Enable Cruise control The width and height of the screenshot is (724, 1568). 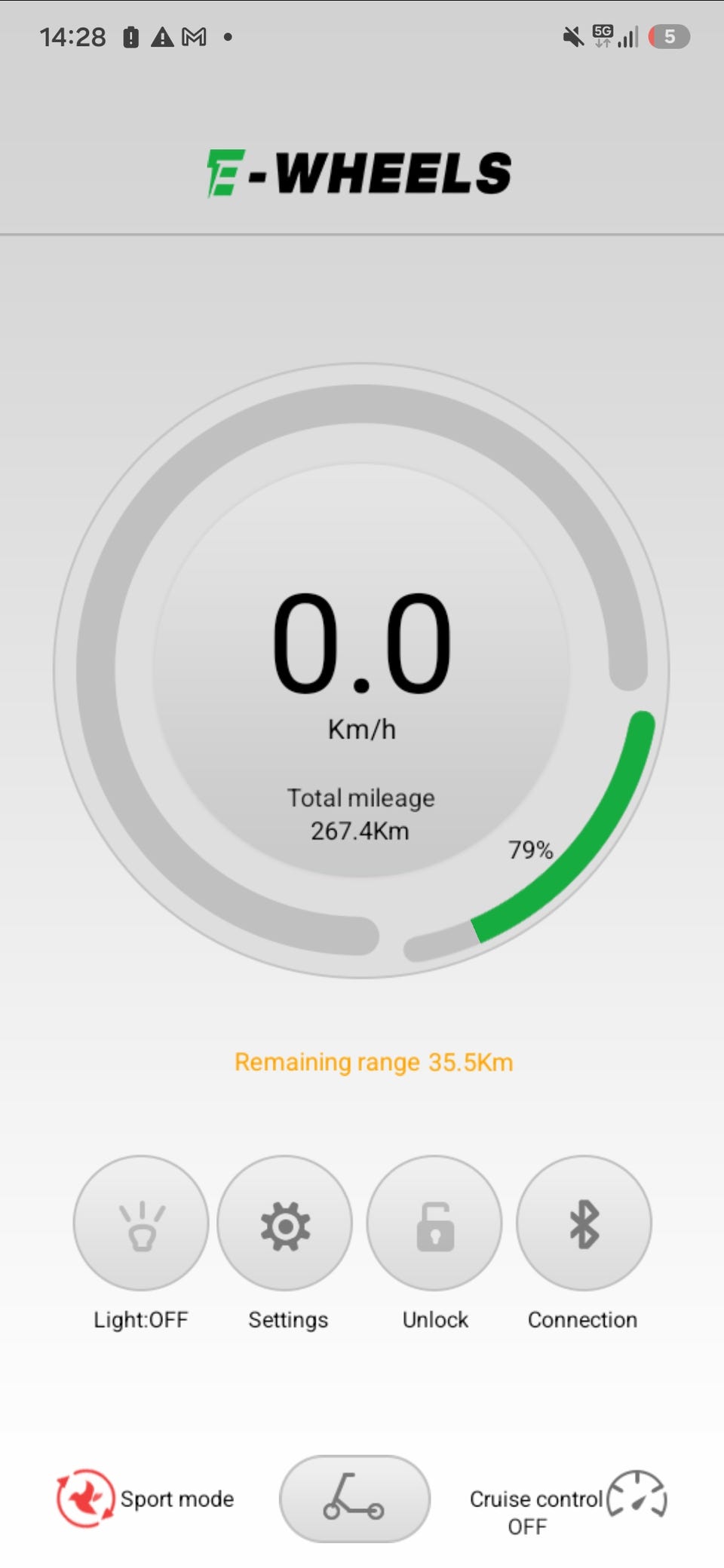[x=568, y=1502]
